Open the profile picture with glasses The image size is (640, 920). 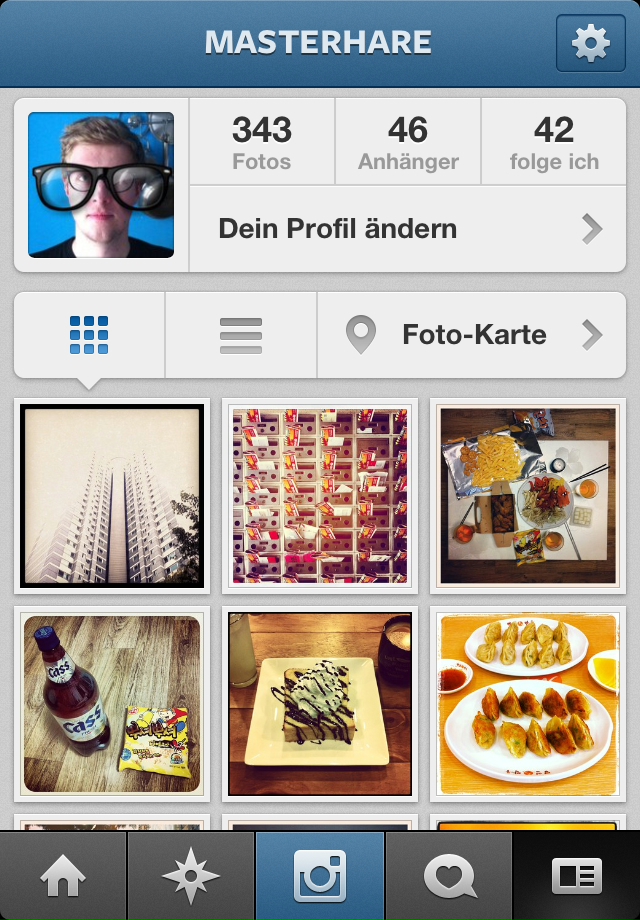[x=101, y=184]
